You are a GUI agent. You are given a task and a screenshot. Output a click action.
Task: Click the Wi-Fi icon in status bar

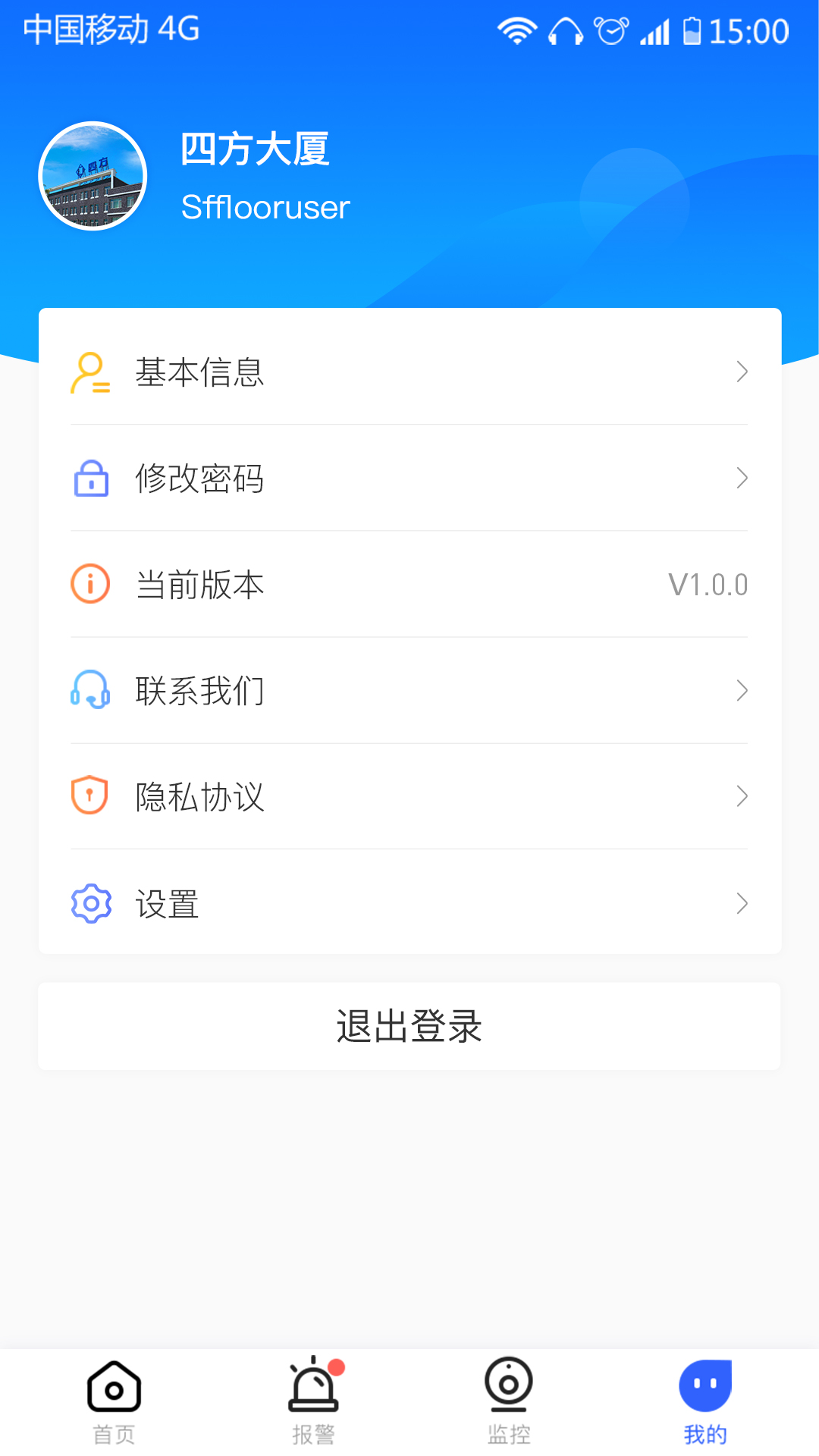(x=516, y=30)
